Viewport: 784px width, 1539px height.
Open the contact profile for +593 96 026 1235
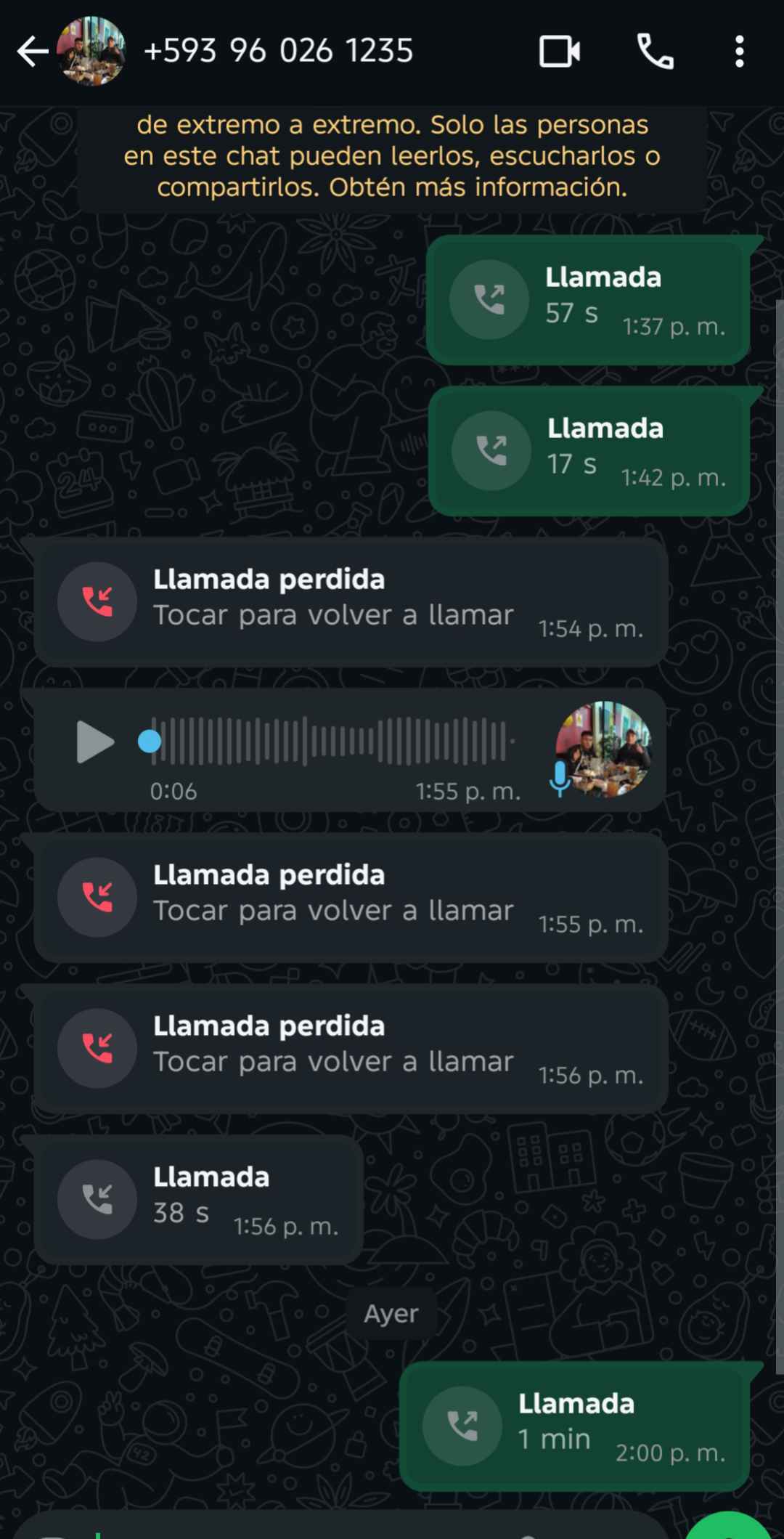point(278,52)
